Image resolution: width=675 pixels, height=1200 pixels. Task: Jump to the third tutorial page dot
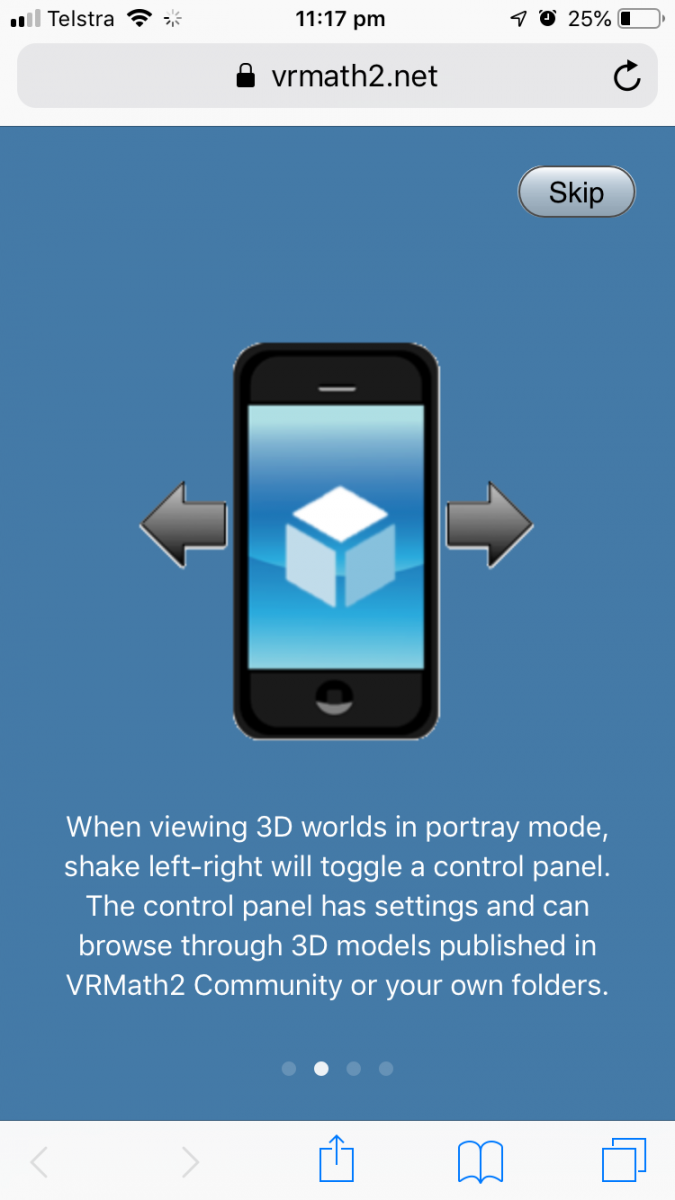pyautogui.click(x=353, y=1069)
